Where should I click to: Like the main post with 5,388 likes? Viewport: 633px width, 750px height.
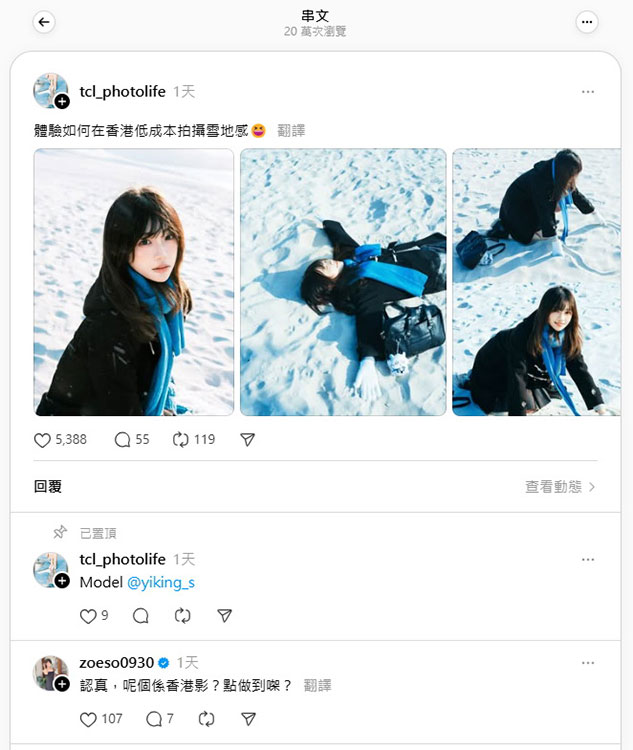tap(43, 439)
